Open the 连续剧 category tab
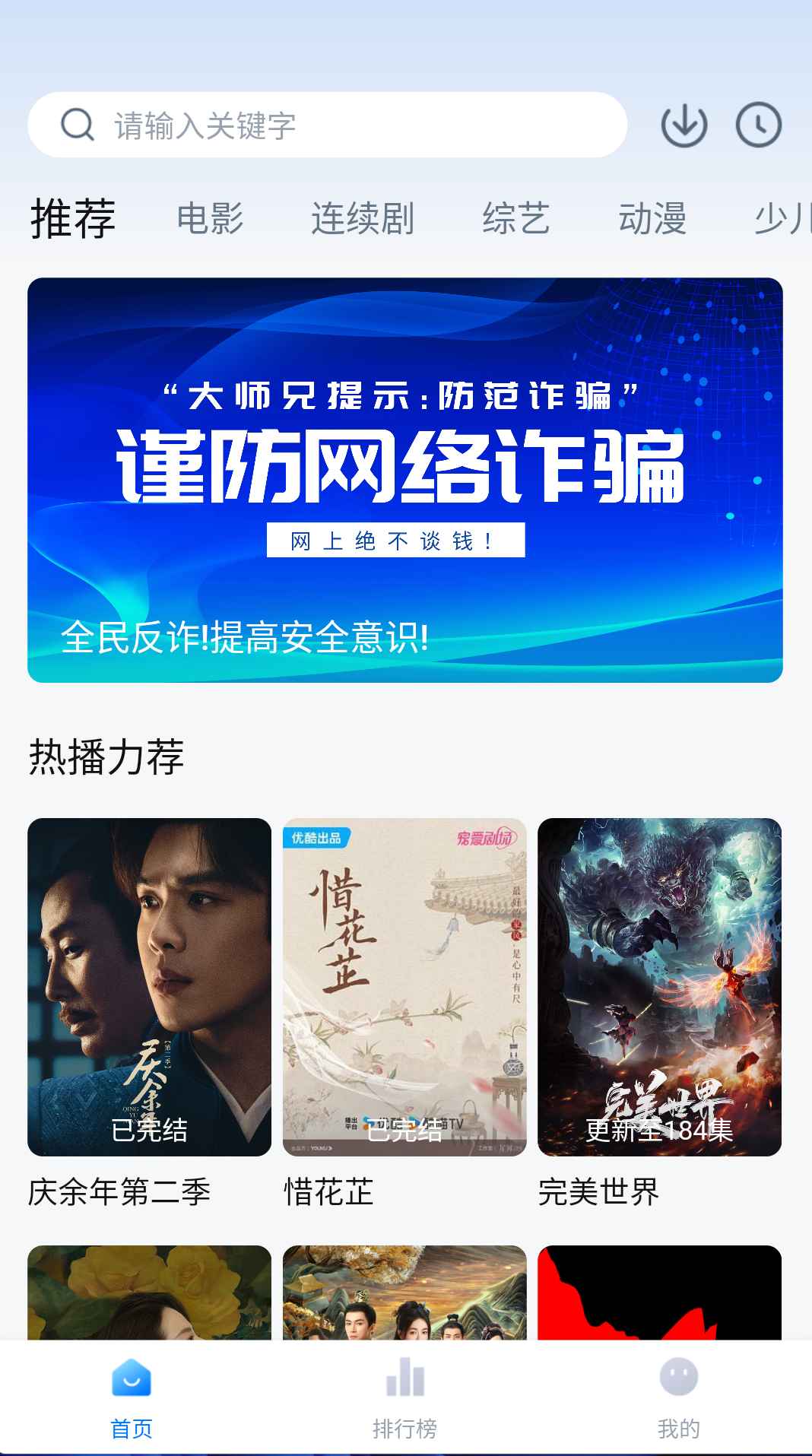812x1456 pixels. tap(363, 218)
